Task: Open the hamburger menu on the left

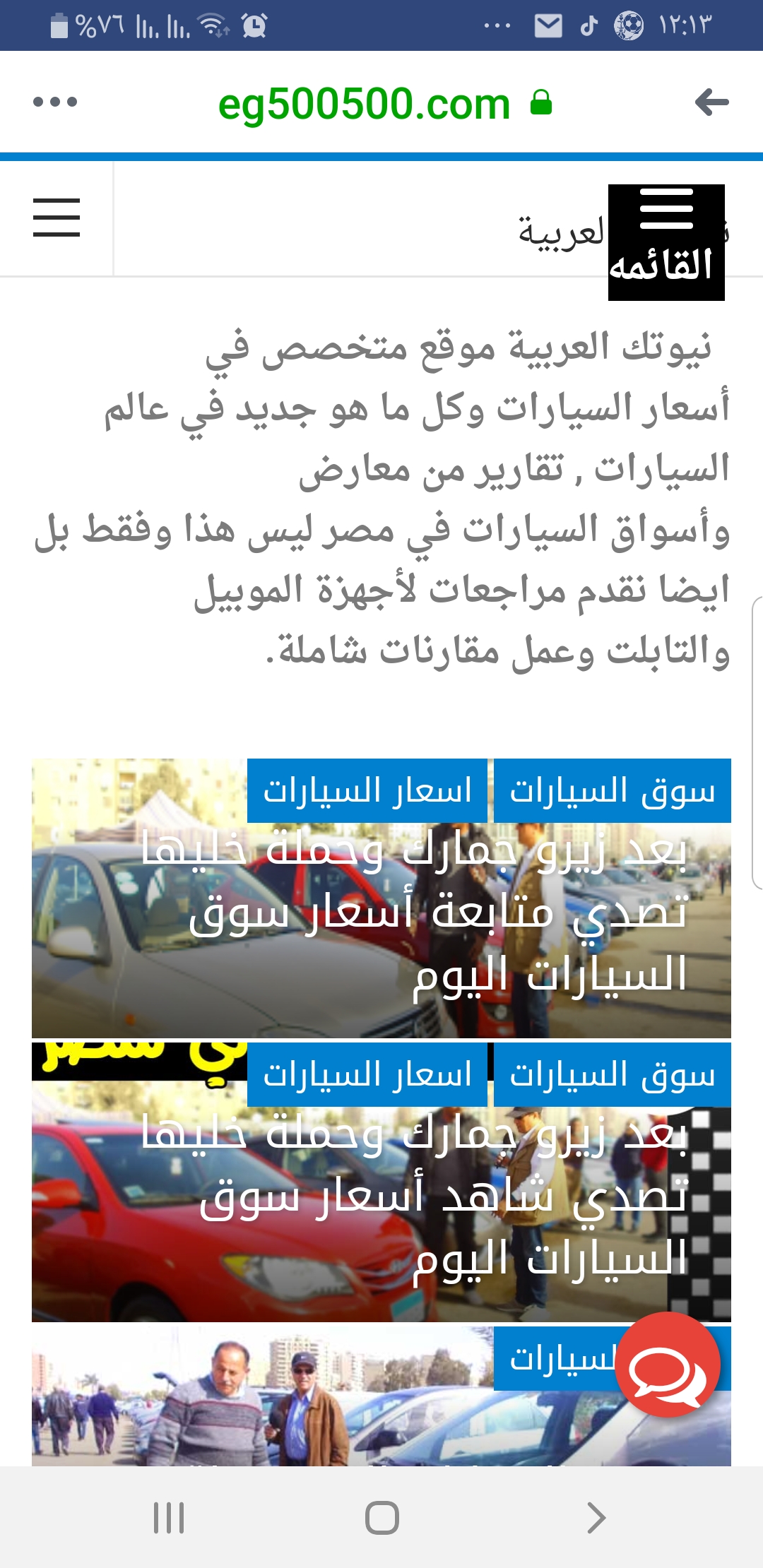Action: [57, 217]
